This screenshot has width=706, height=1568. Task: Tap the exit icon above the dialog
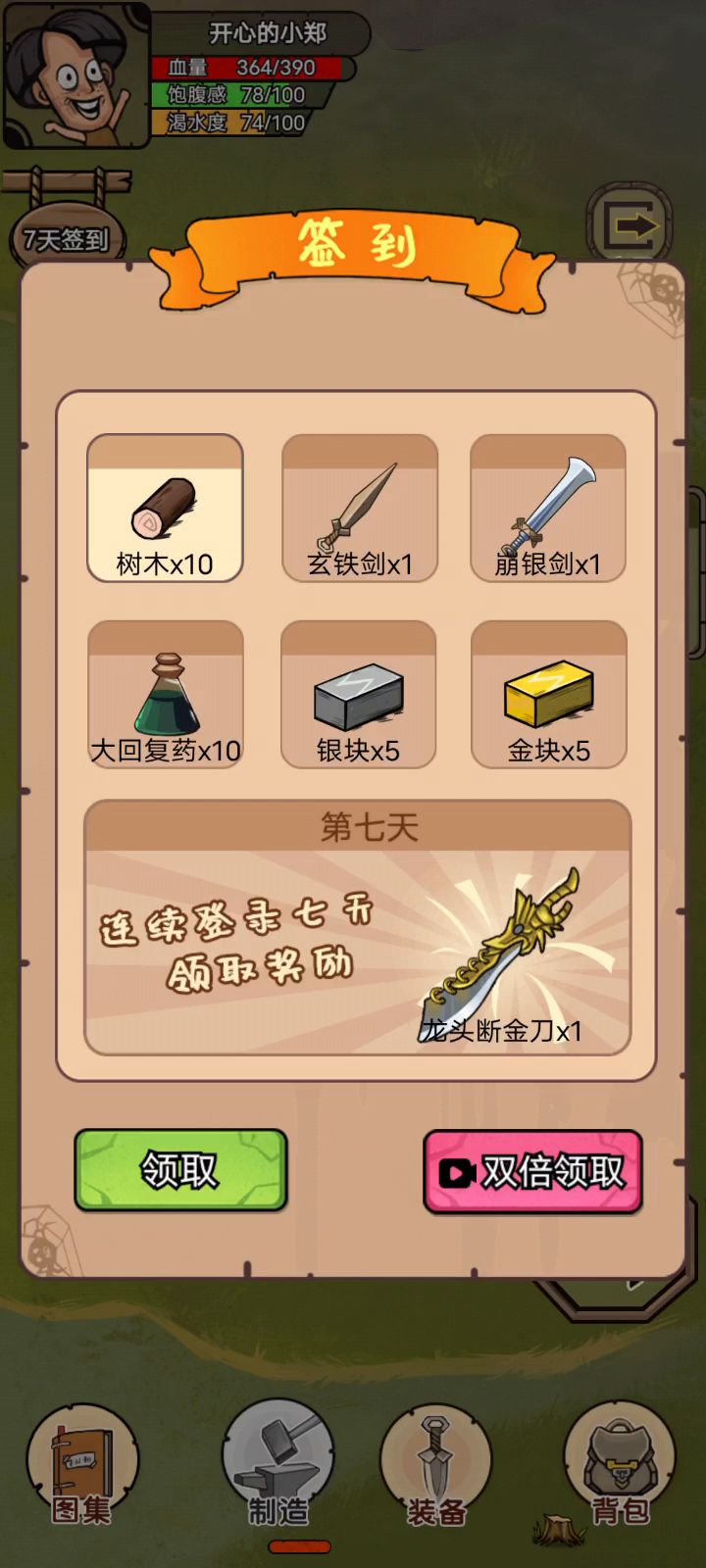(x=630, y=225)
